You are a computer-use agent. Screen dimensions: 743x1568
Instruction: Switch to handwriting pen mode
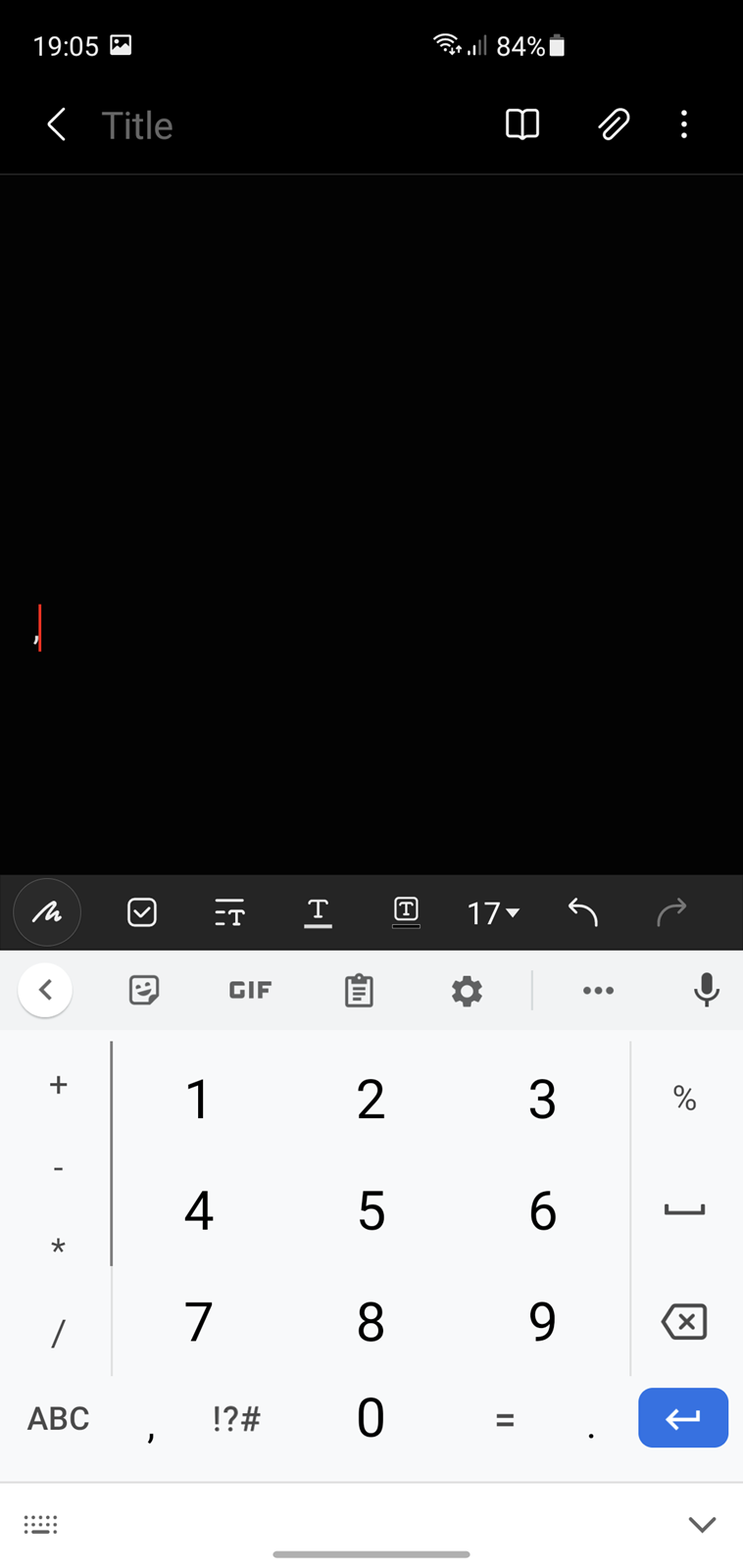point(47,912)
